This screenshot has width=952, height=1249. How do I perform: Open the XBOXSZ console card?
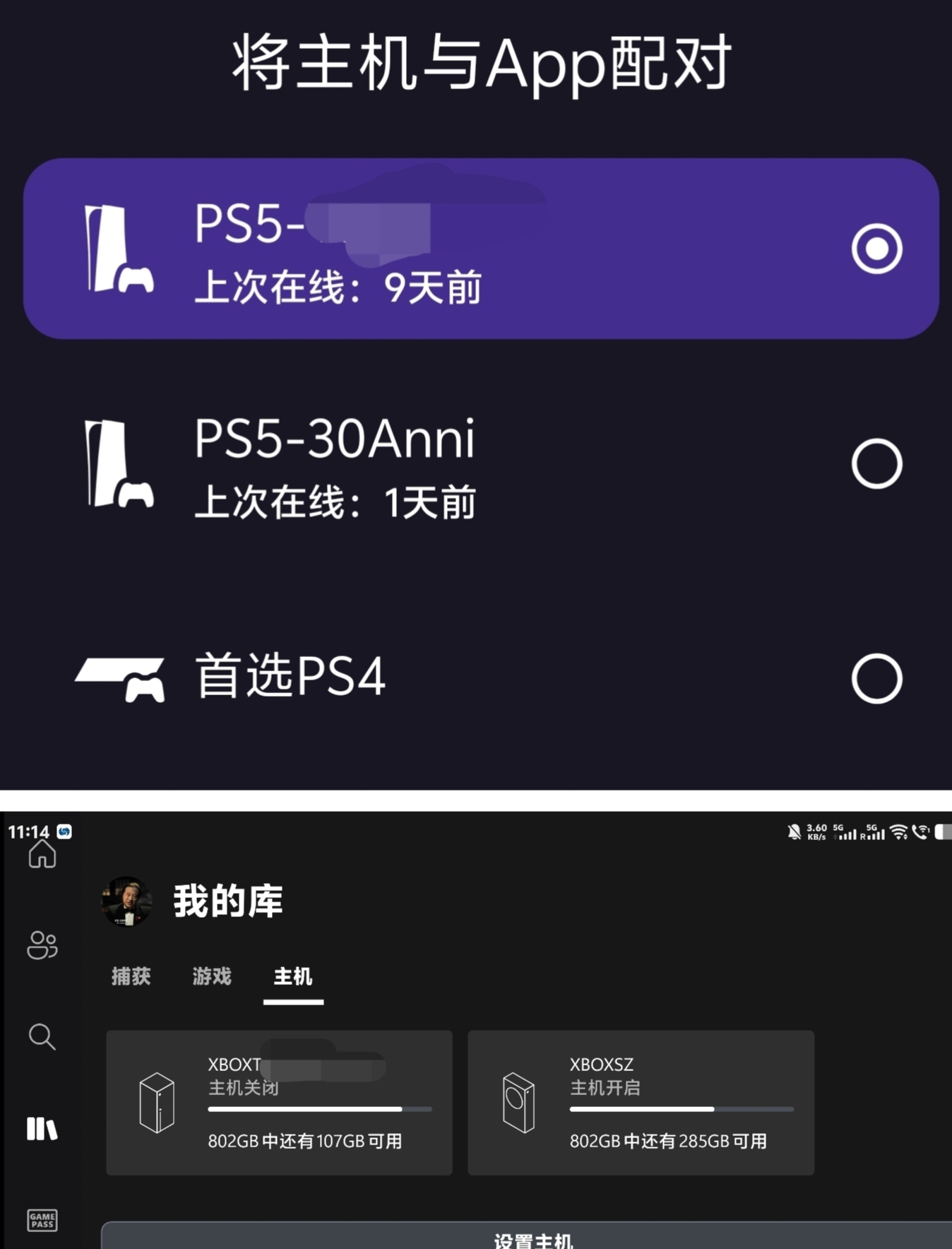tap(641, 1103)
